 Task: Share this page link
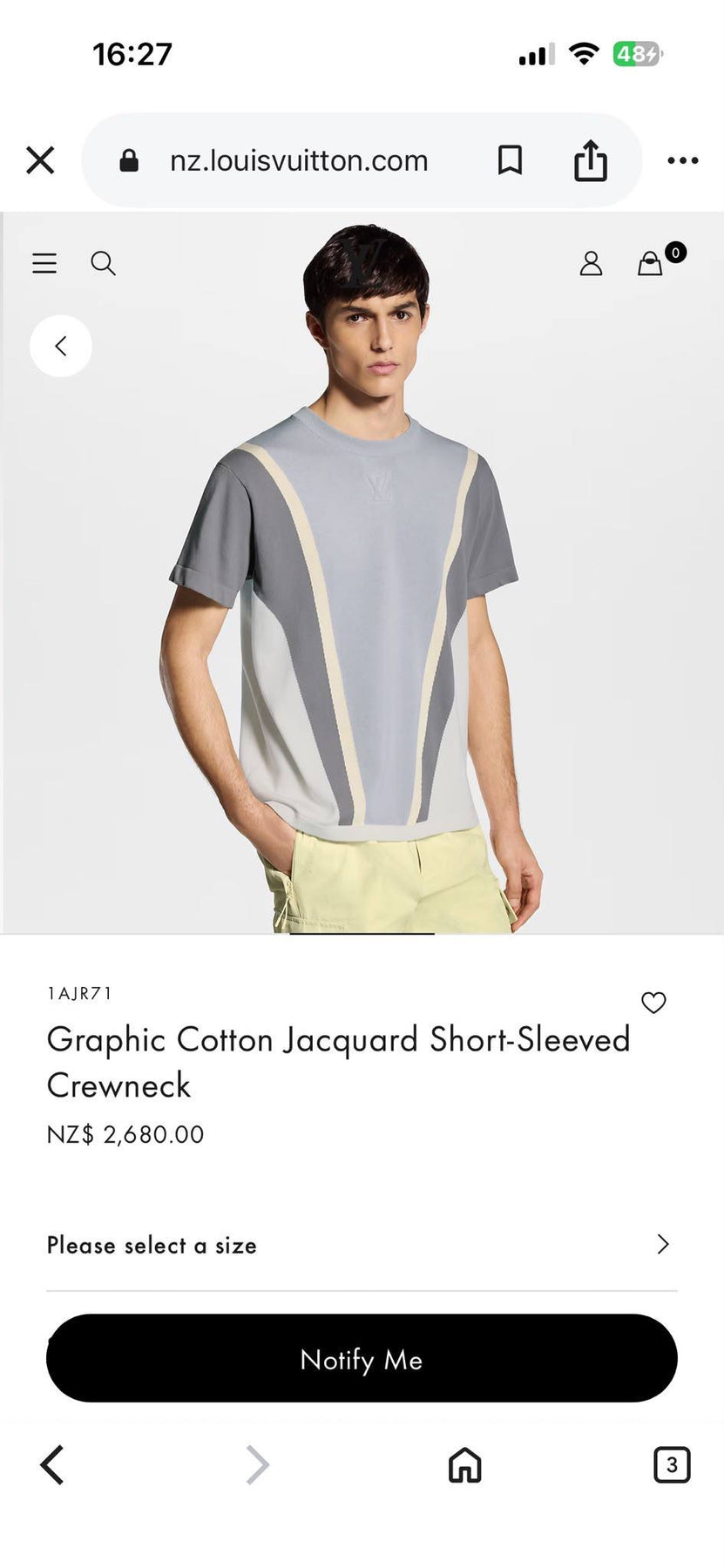(590, 160)
